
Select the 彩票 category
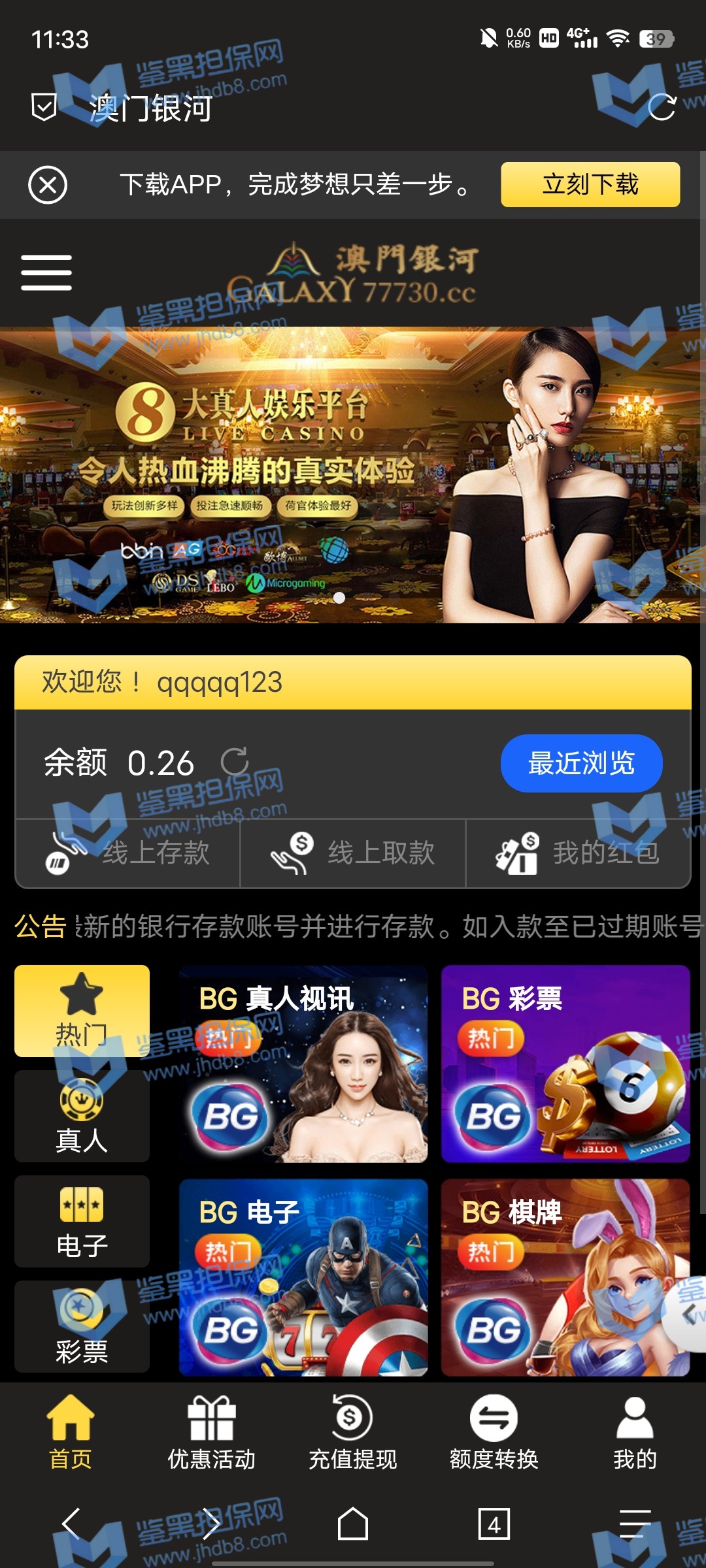[82, 1326]
